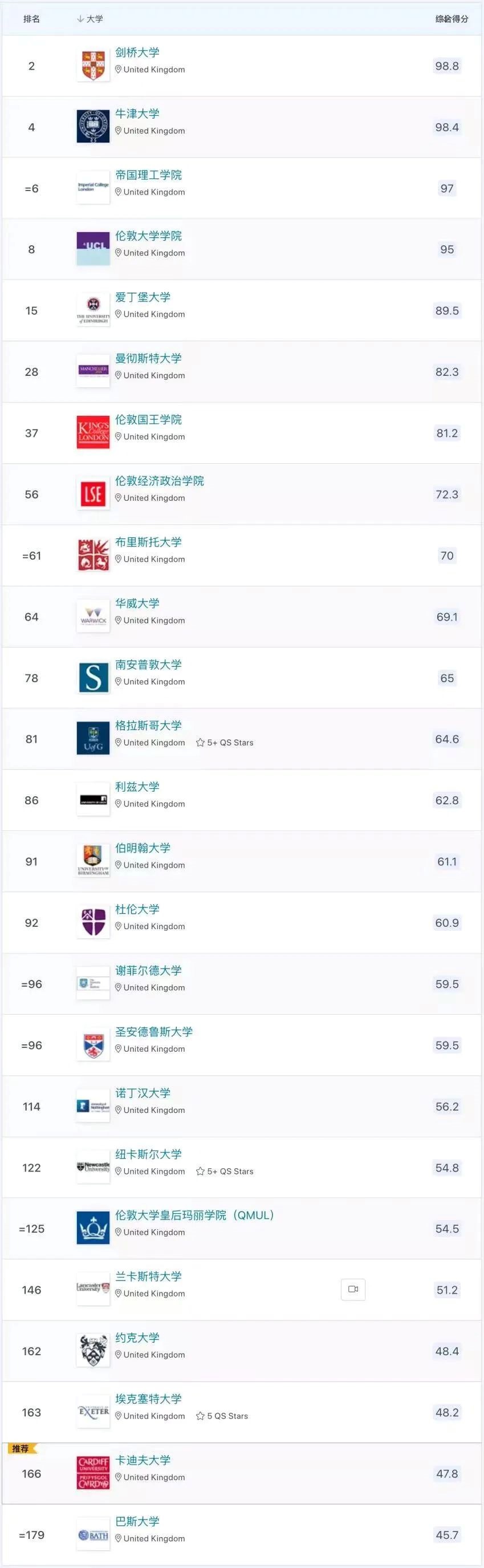This screenshot has width=484, height=1568.
Task: View 伦敦国王学院 details
Action: (148, 419)
